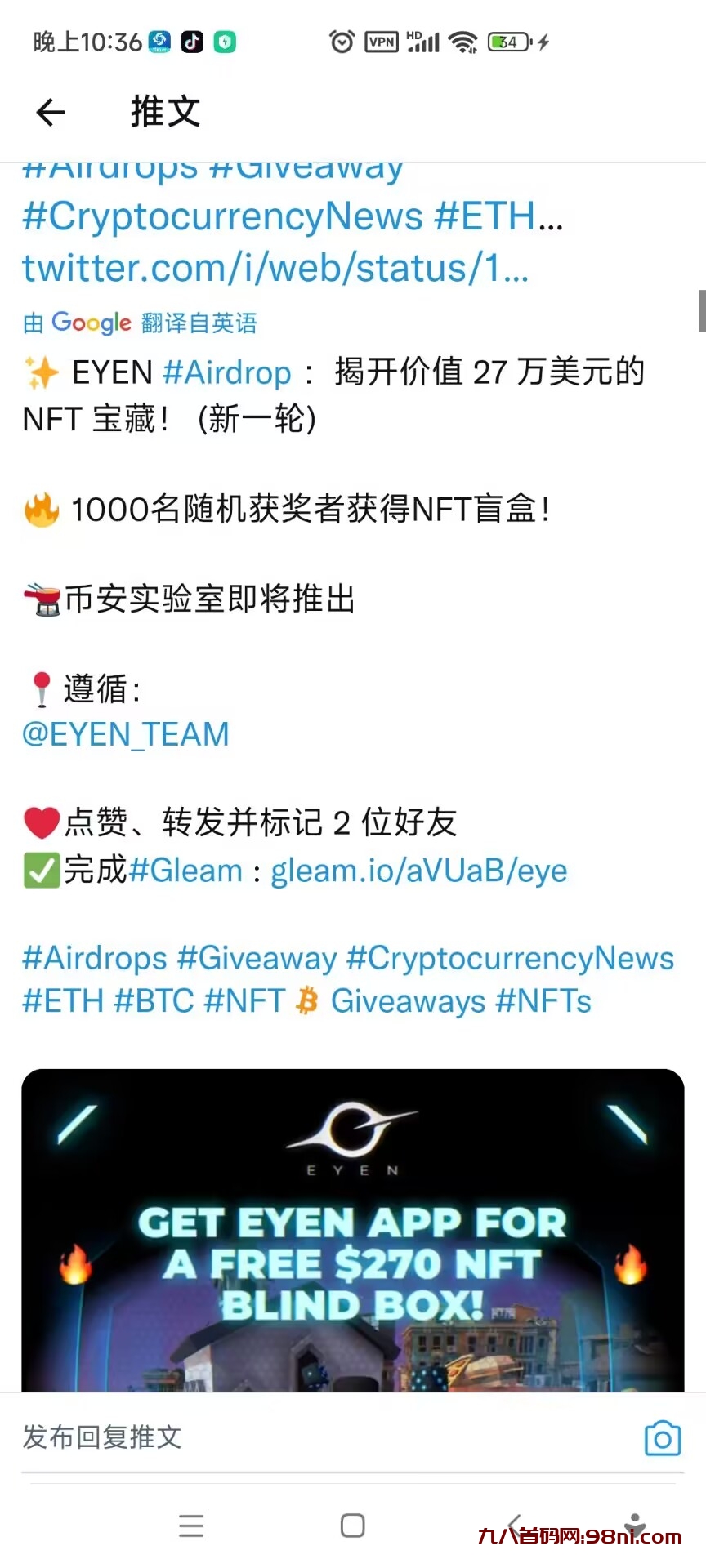Image resolution: width=706 pixels, height=1568 pixels.
Task: Open the camera to attach a photo
Action: 662,1438
